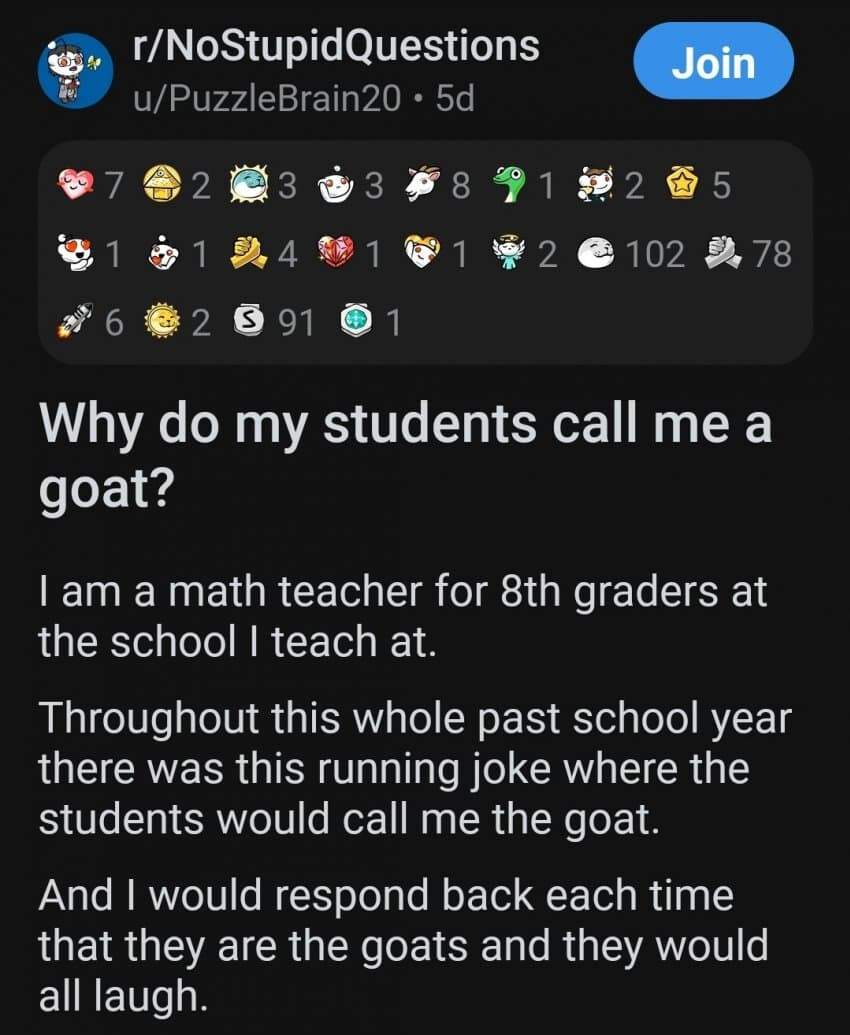Open the r/NoStupidQuestions subreddit page
The width and height of the screenshot is (850, 1035).
pyautogui.click(x=336, y=46)
